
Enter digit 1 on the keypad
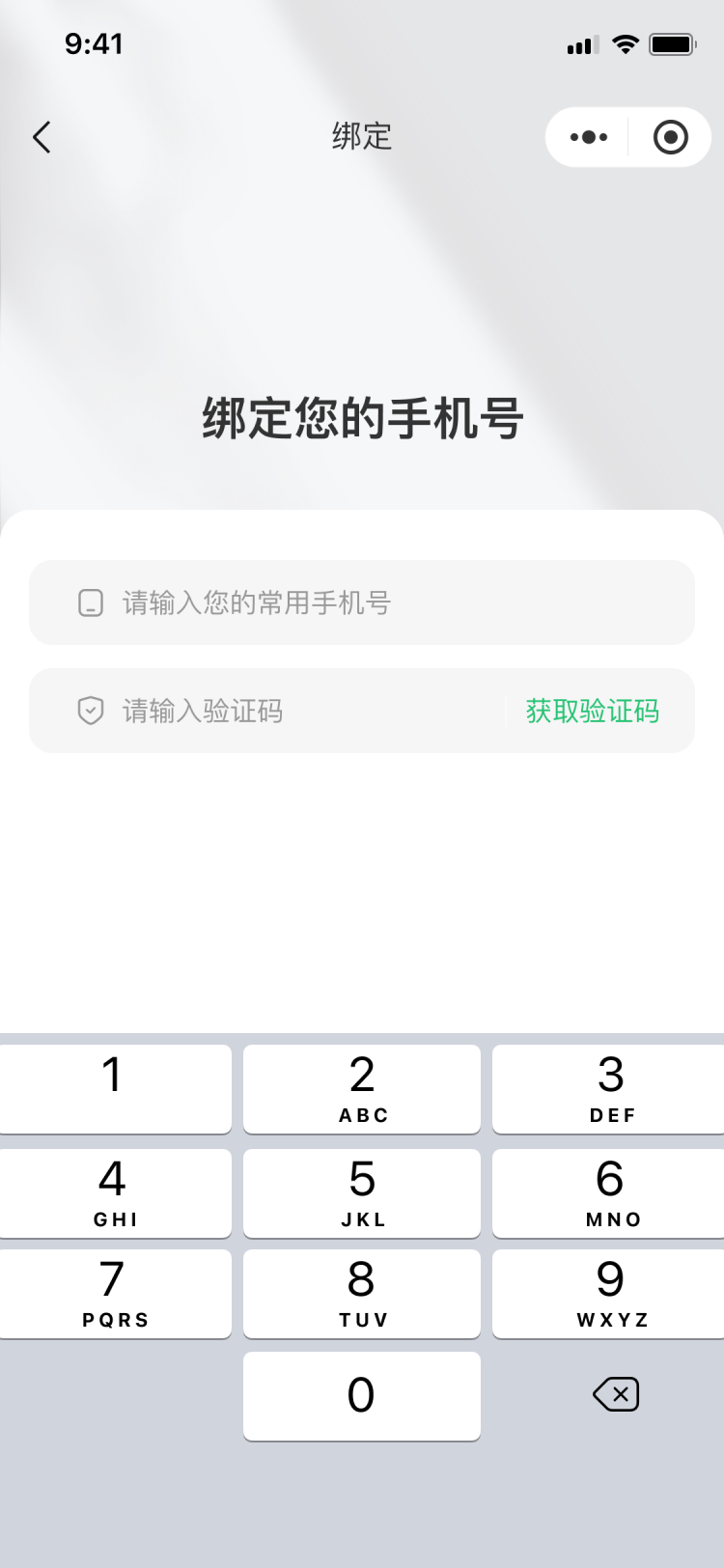tap(114, 1088)
